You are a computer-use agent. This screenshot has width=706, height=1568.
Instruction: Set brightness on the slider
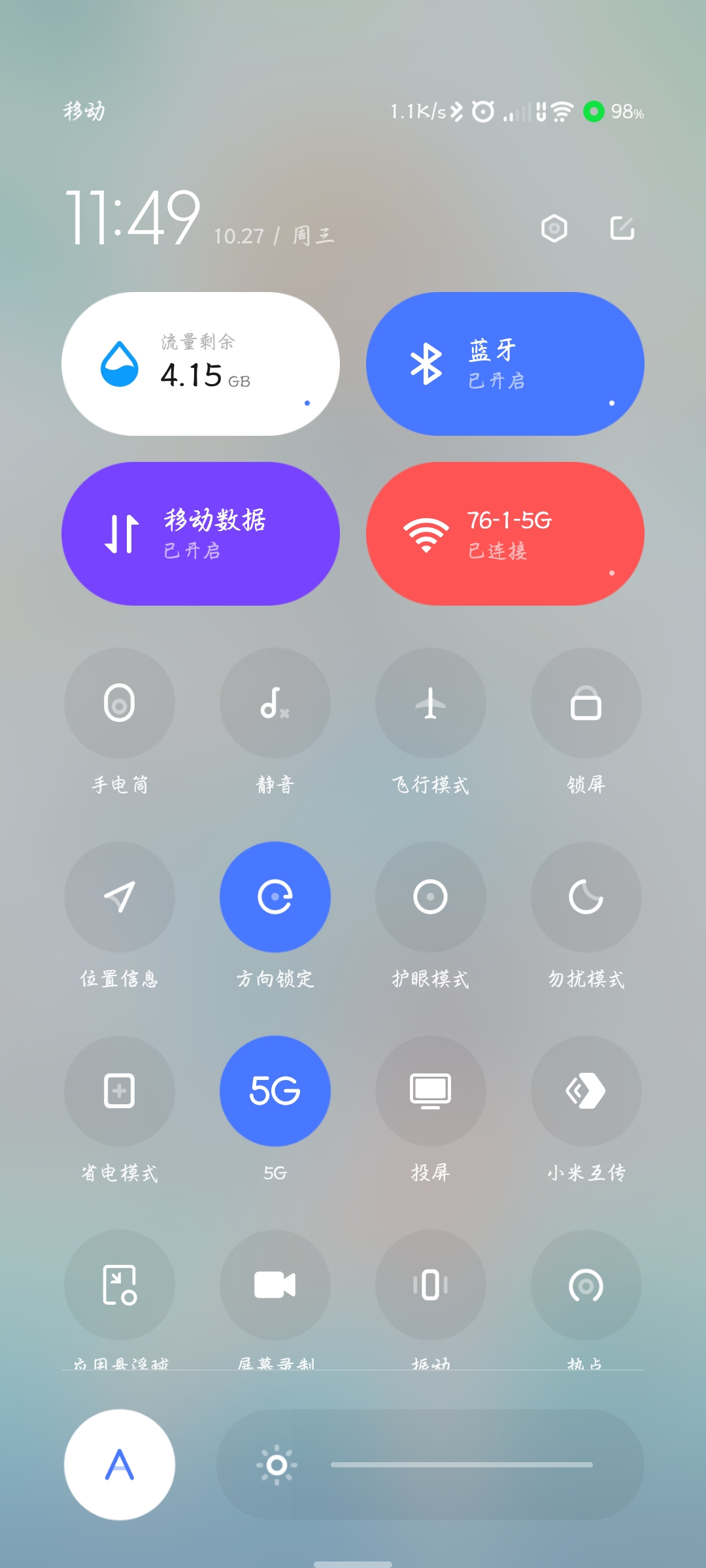462,1465
